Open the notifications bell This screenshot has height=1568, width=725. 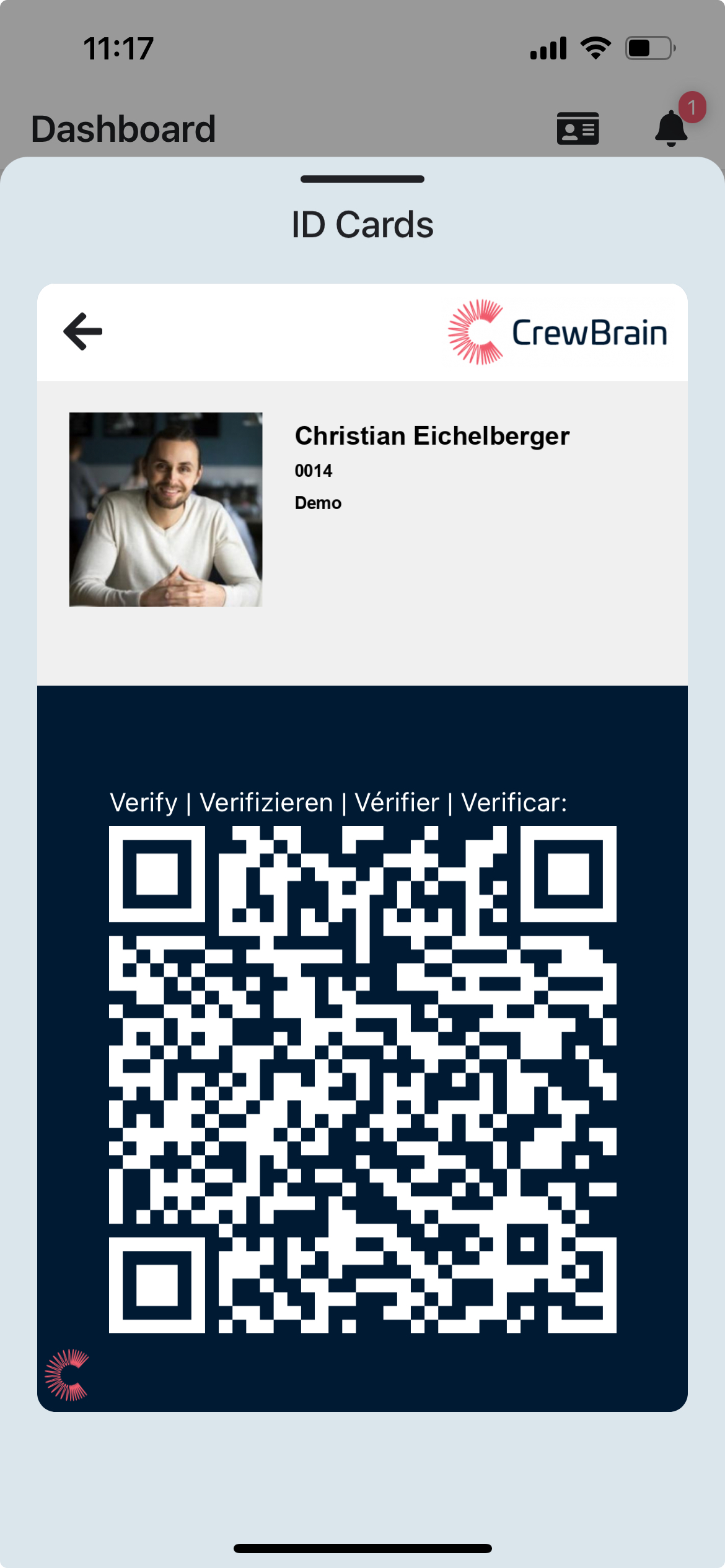(x=671, y=128)
